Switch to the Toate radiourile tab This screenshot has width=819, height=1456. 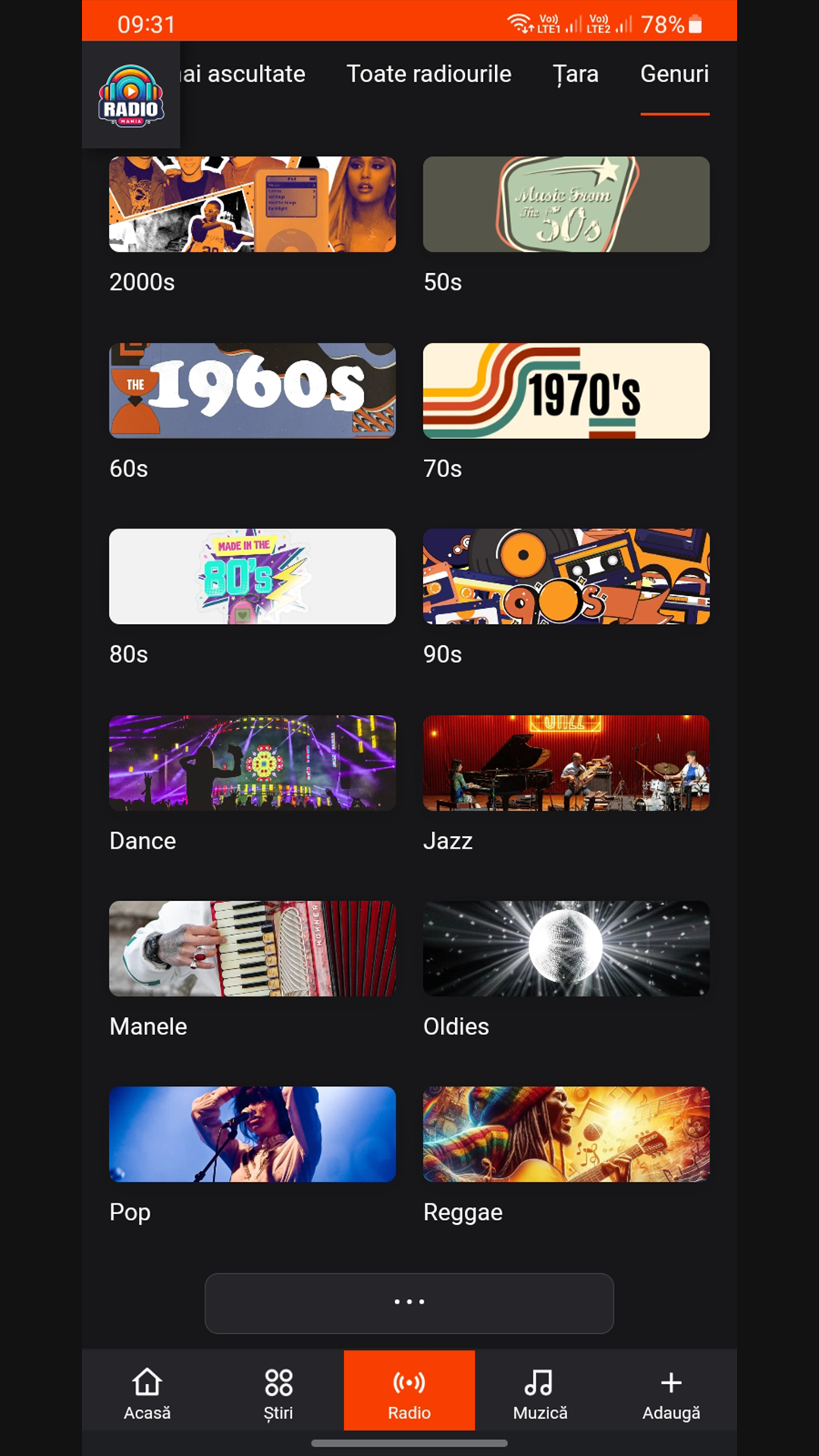428,74
